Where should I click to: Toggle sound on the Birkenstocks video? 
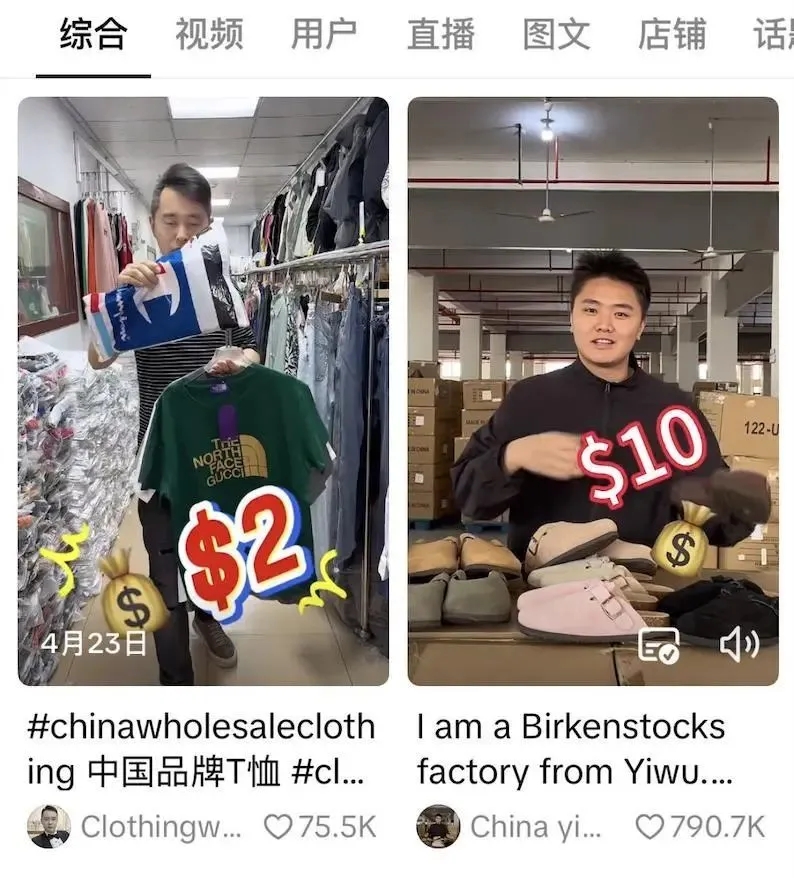pos(739,646)
